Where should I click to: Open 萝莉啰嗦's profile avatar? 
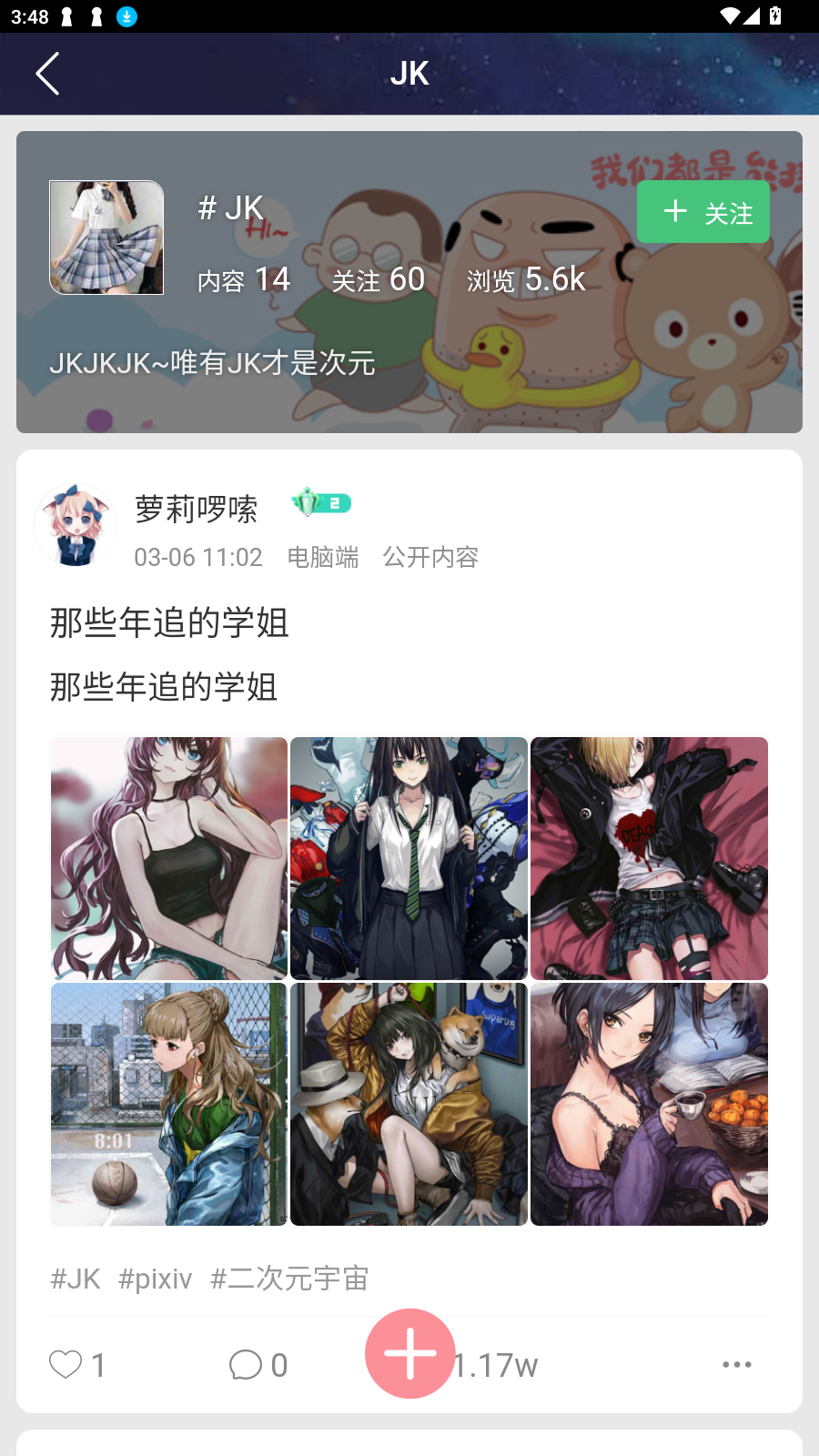tap(76, 526)
